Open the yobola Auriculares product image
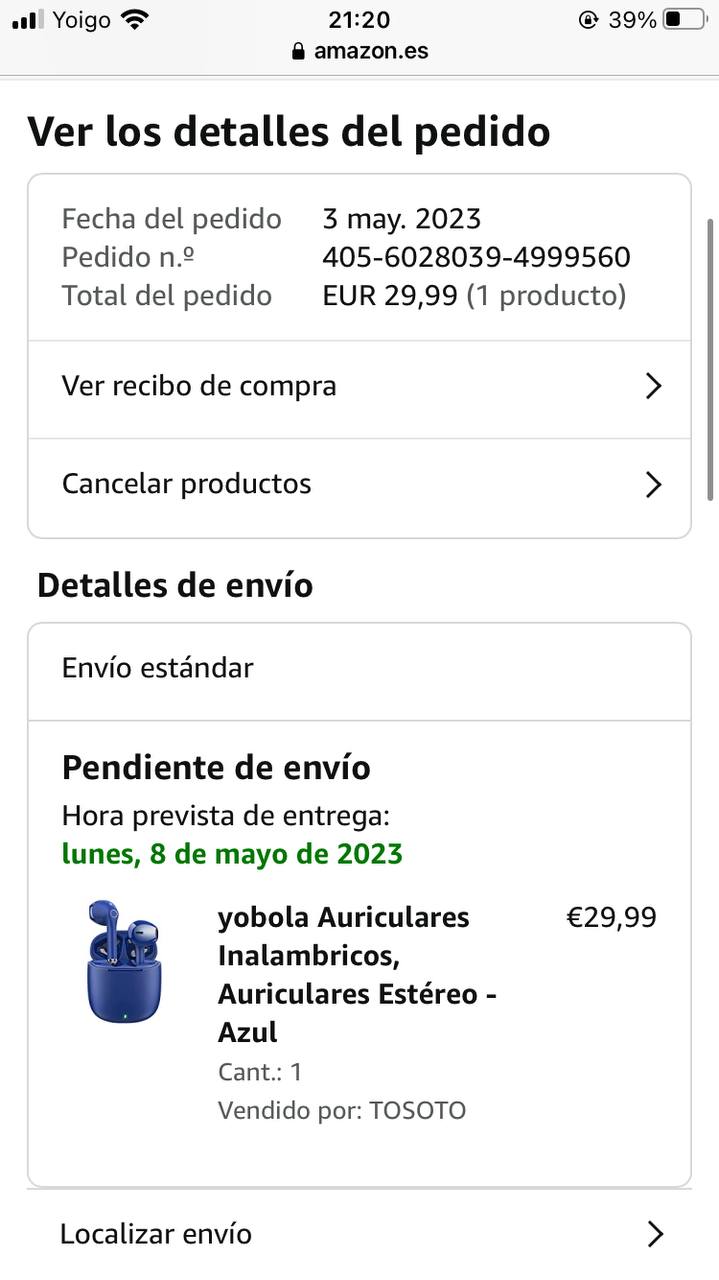Image resolution: width=719 pixels, height=1280 pixels. 123,962
